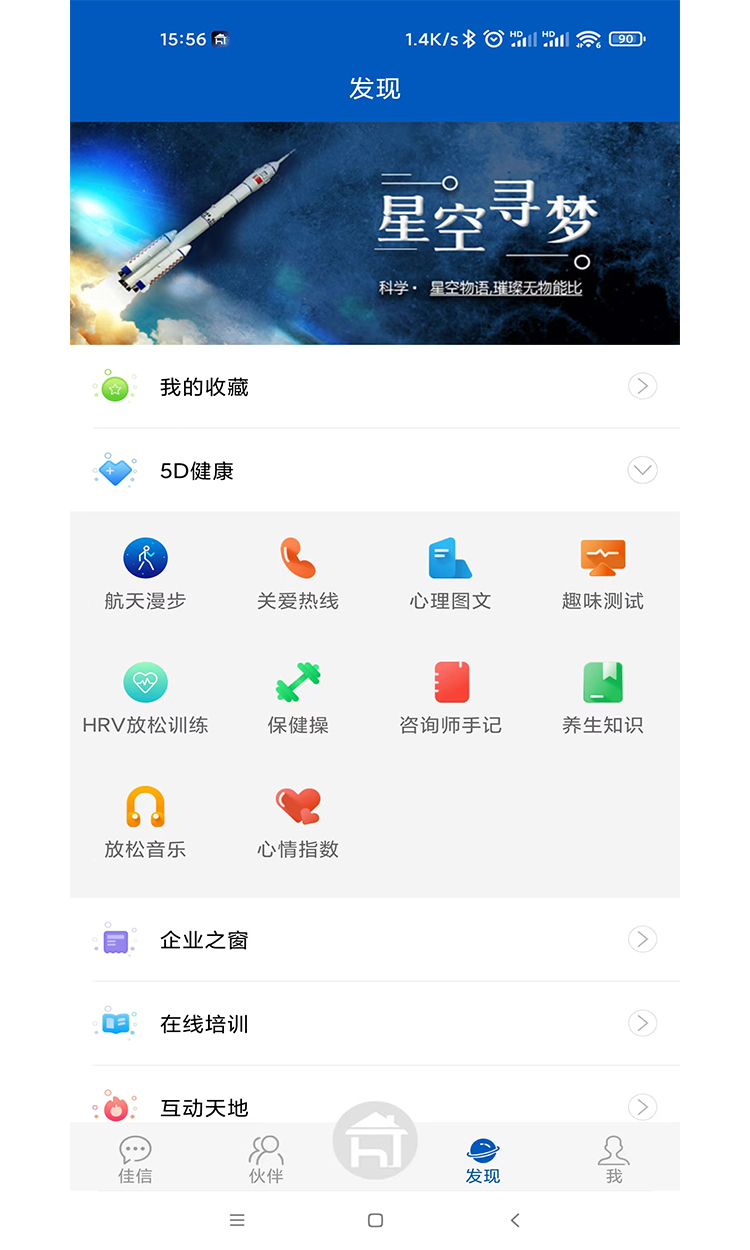Collapse the 5D健康 section
The height and width of the screenshot is (1250, 750).
coord(642,470)
